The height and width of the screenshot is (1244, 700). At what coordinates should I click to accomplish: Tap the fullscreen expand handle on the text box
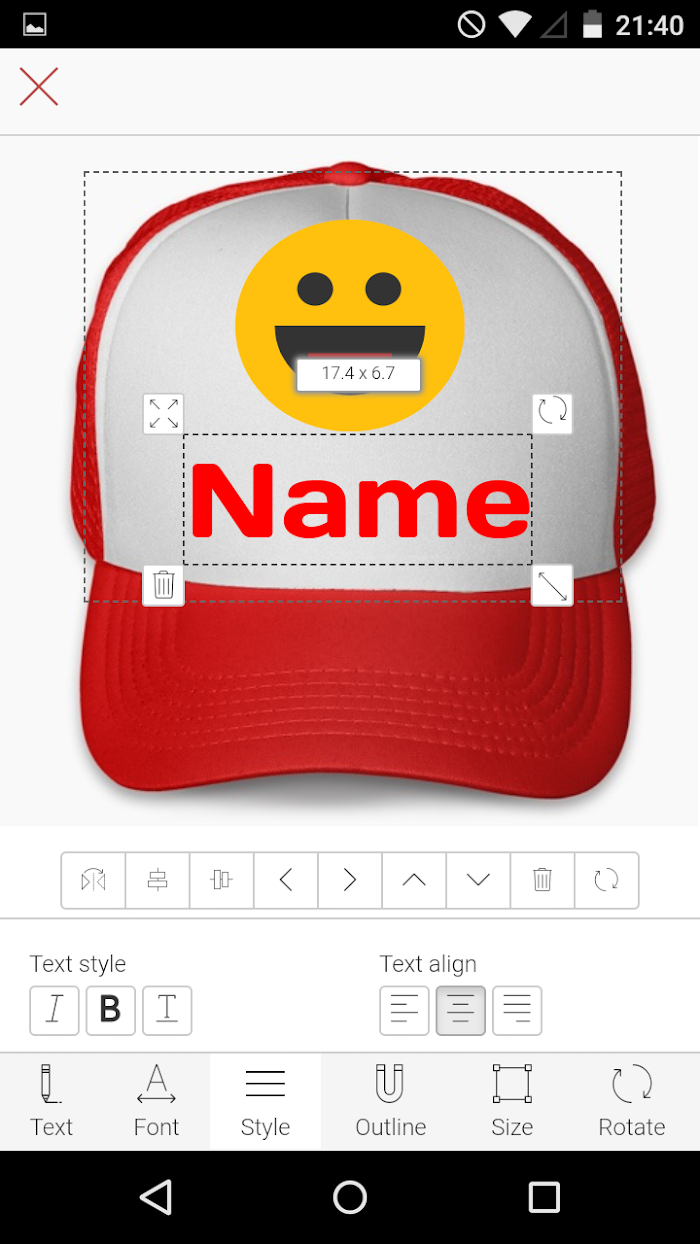coord(163,413)
